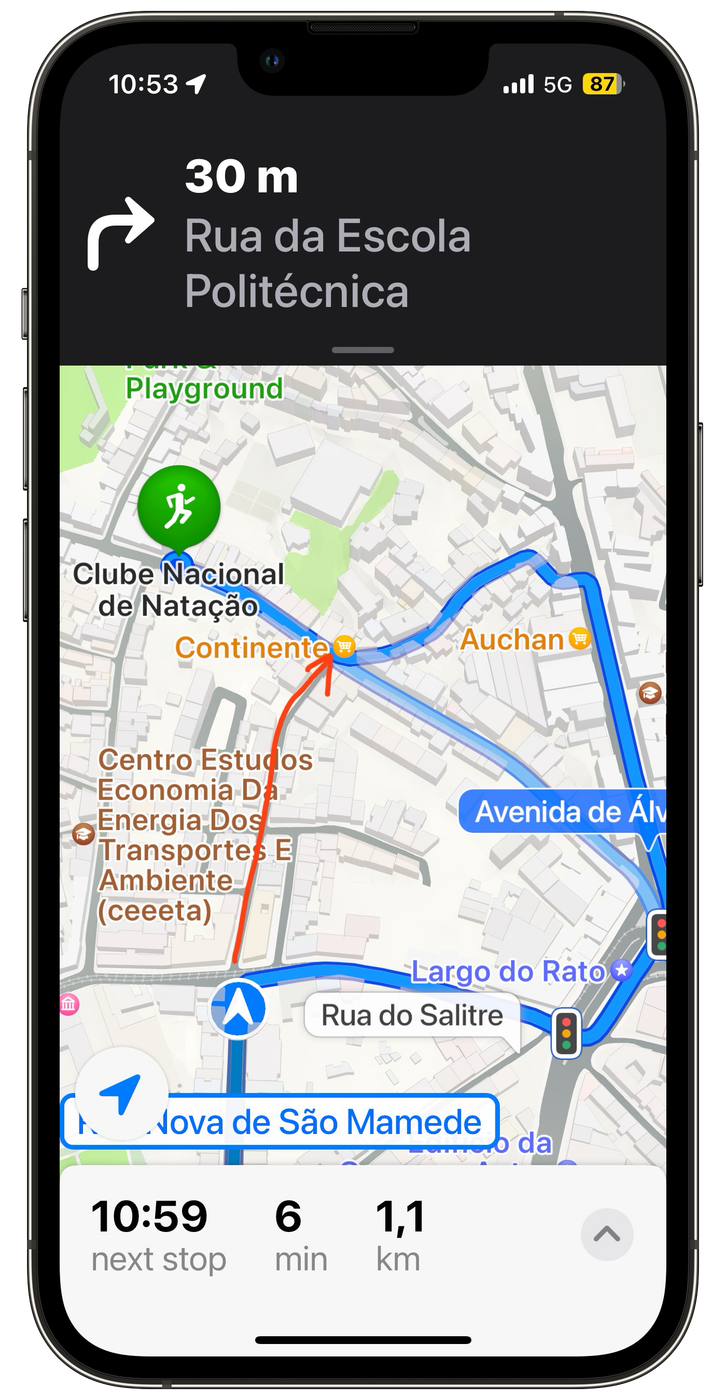Tap the drag handle under the direction banner

click(x=362, y=349)
